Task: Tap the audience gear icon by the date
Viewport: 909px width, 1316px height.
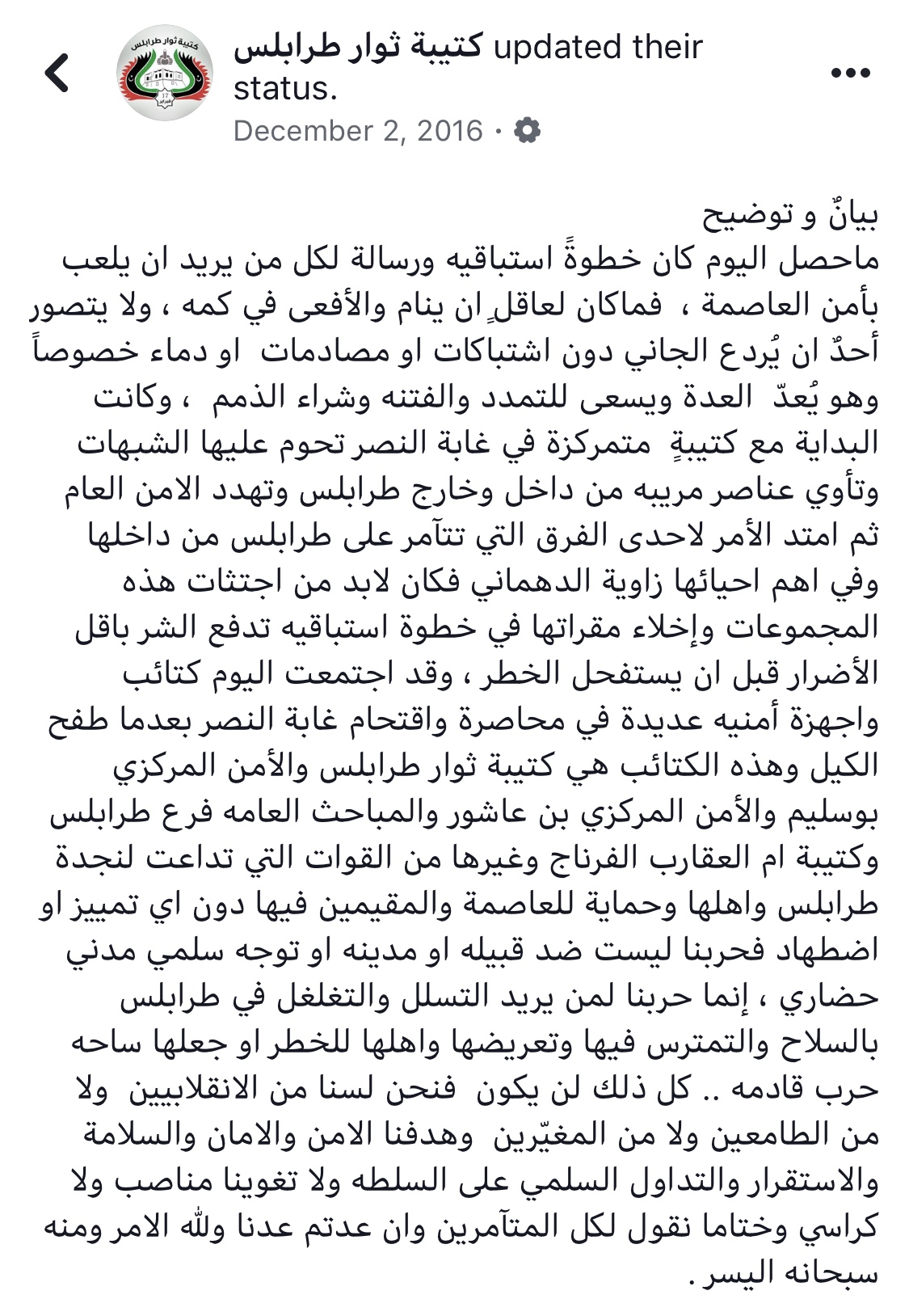Action: (x=527, y=130)
